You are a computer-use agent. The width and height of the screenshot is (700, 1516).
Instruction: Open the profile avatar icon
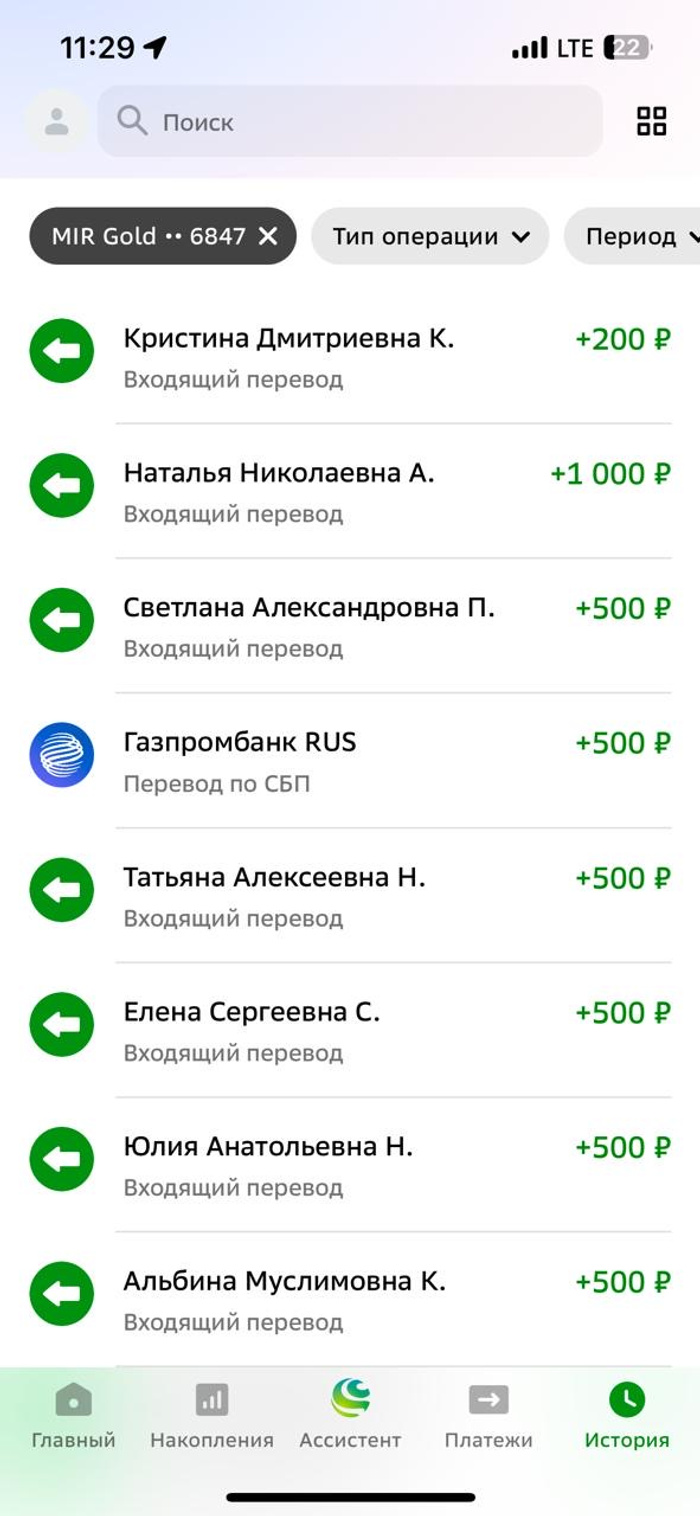pyautogui.click(x=56, y=122)
